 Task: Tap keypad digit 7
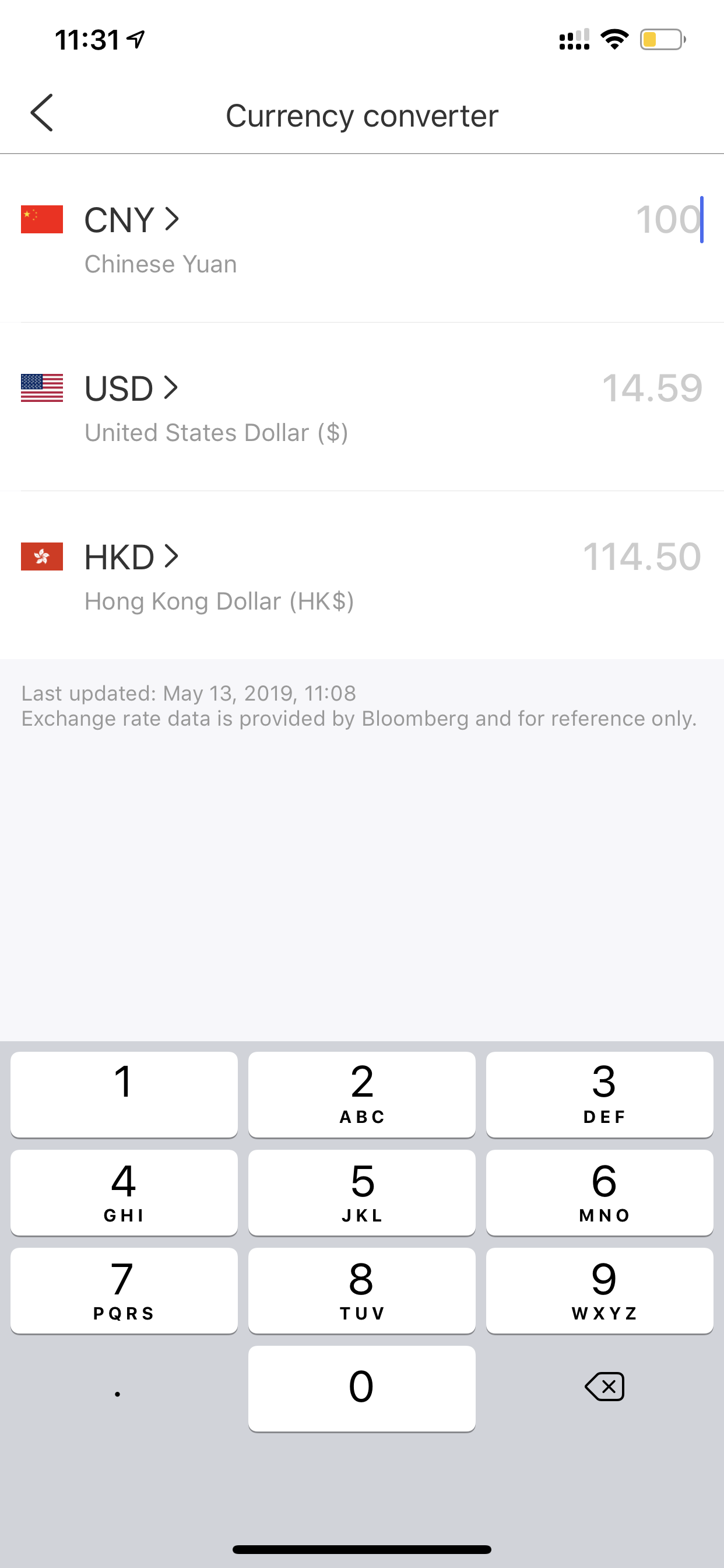(124, 1290)
